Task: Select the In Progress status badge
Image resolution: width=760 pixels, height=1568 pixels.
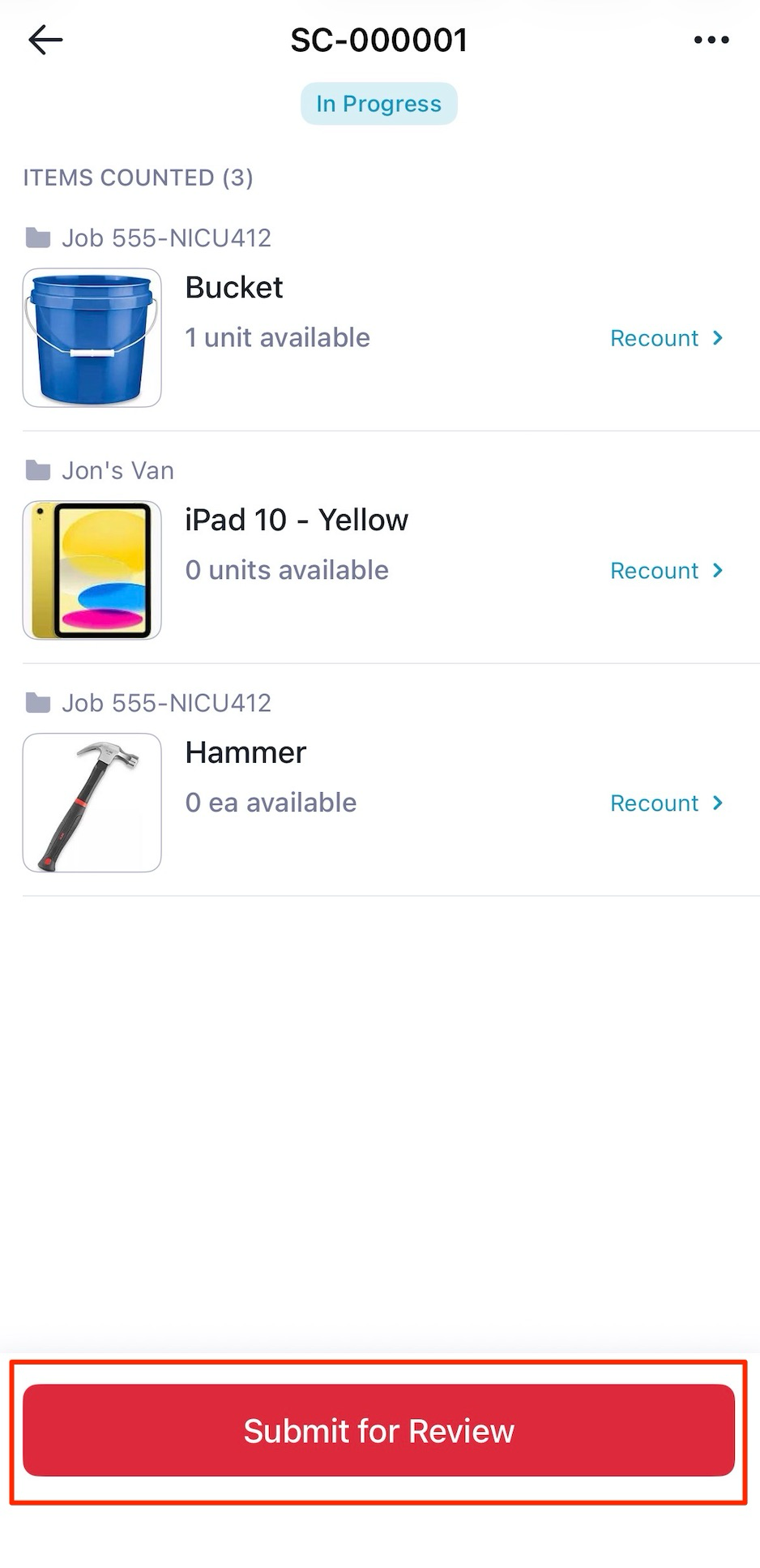Action: point(378,103)
